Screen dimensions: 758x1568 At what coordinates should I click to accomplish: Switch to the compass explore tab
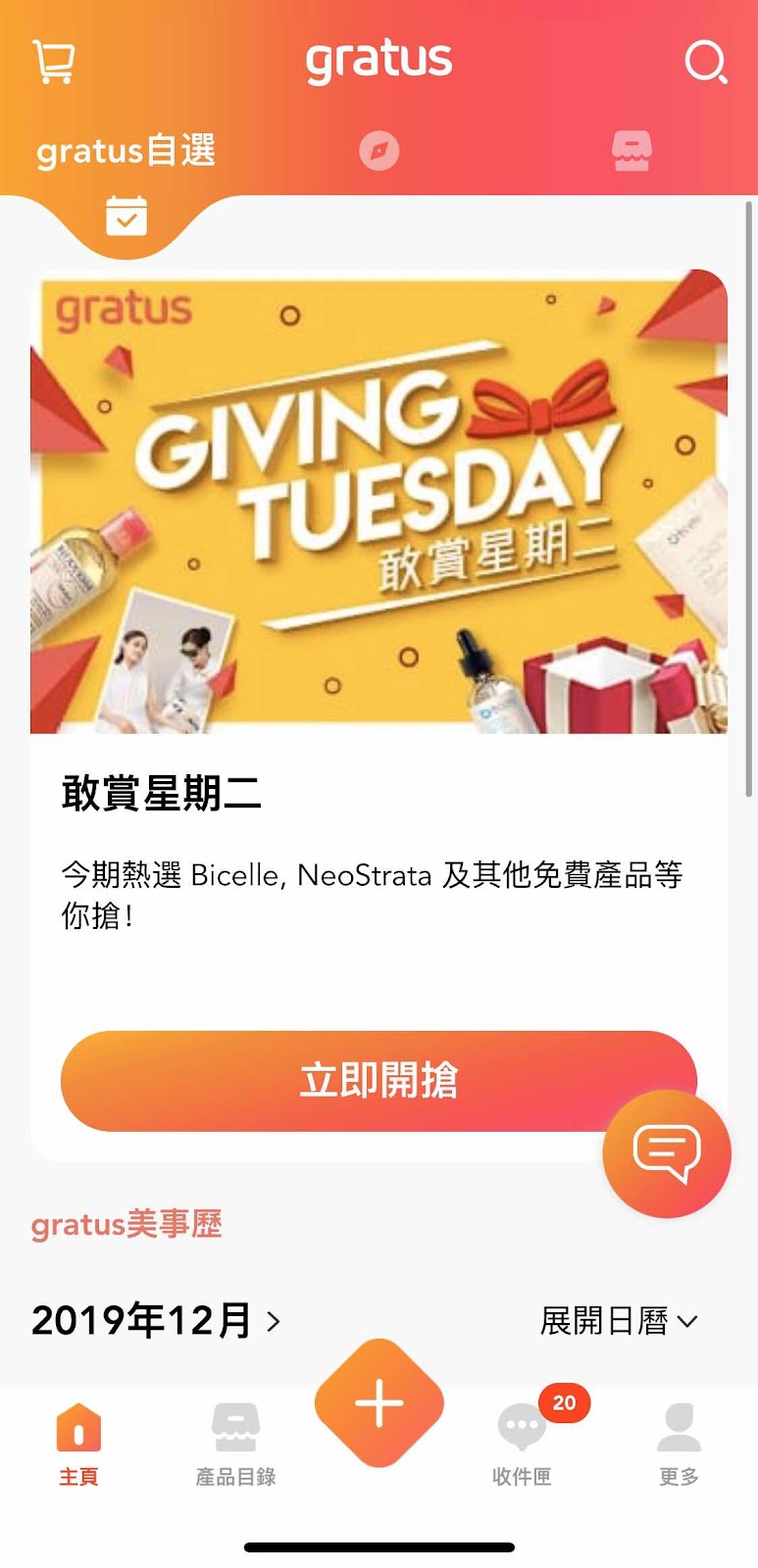point(379,151)
